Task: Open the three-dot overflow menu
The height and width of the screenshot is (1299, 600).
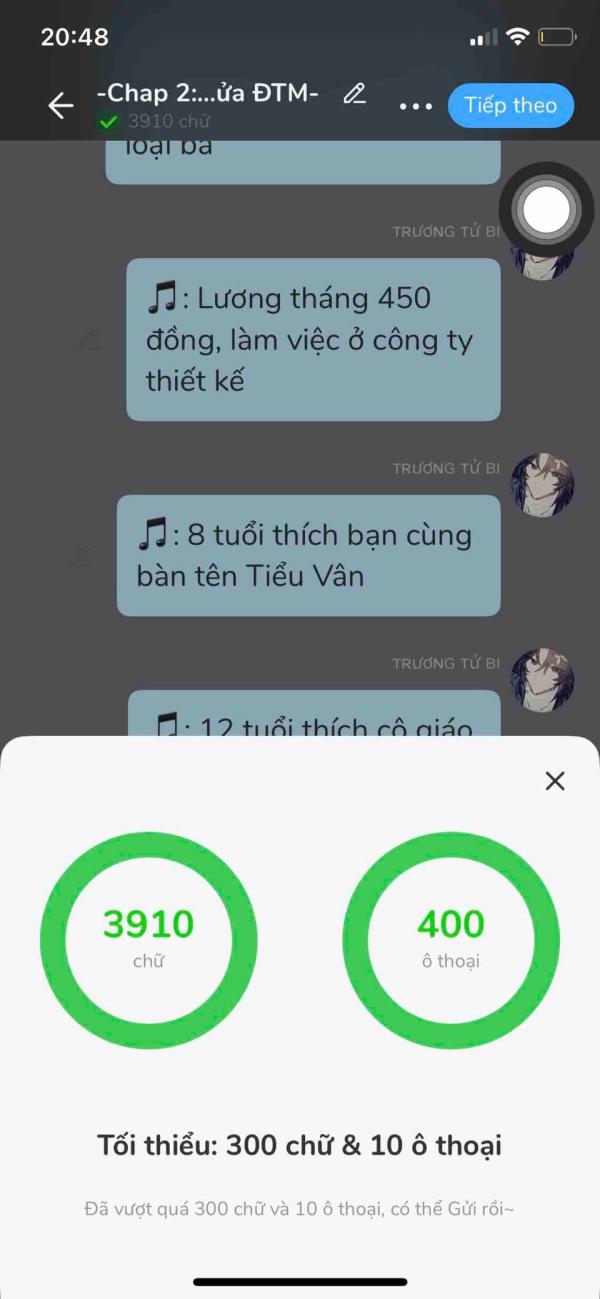Action: point(416,106)
